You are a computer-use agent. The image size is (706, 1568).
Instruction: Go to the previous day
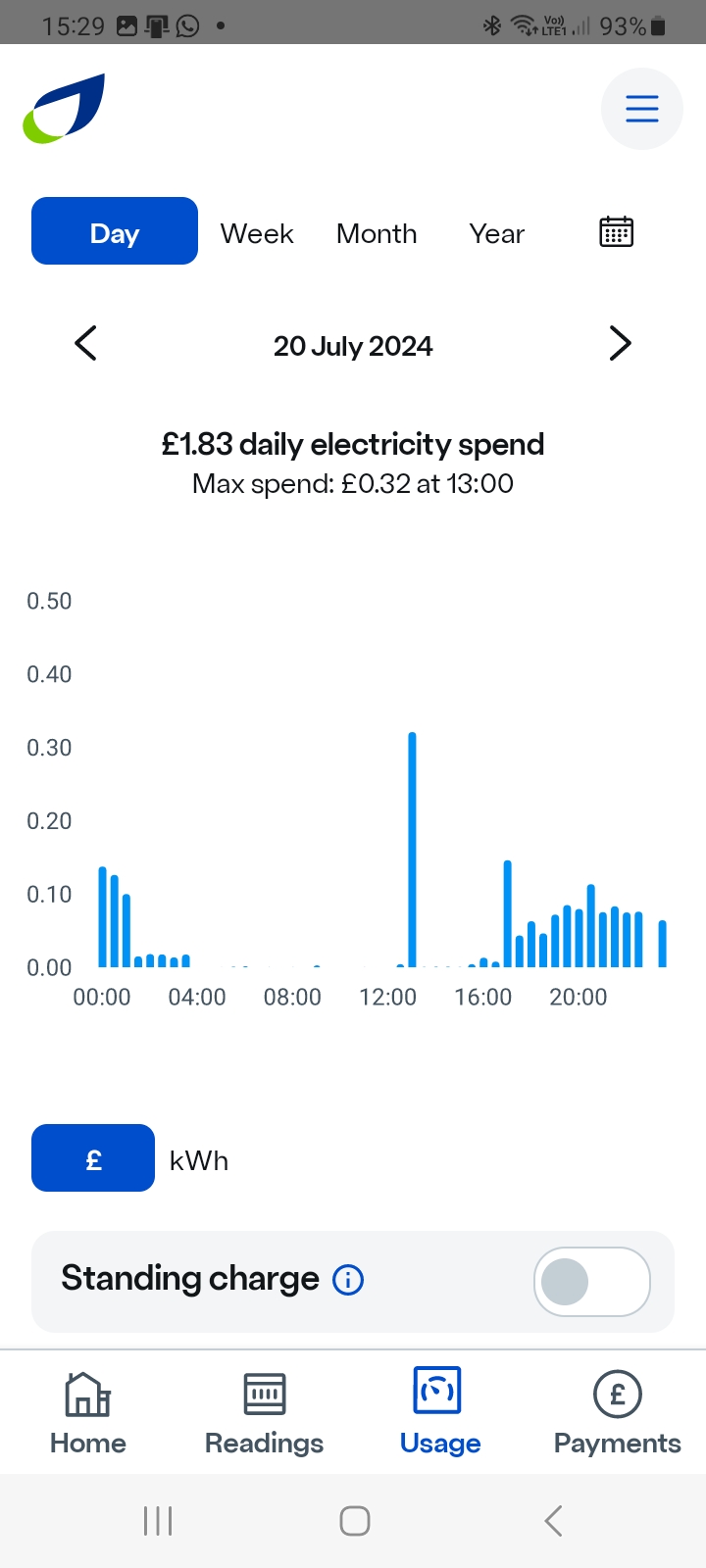pyautogui.click(x=86, y=344)
